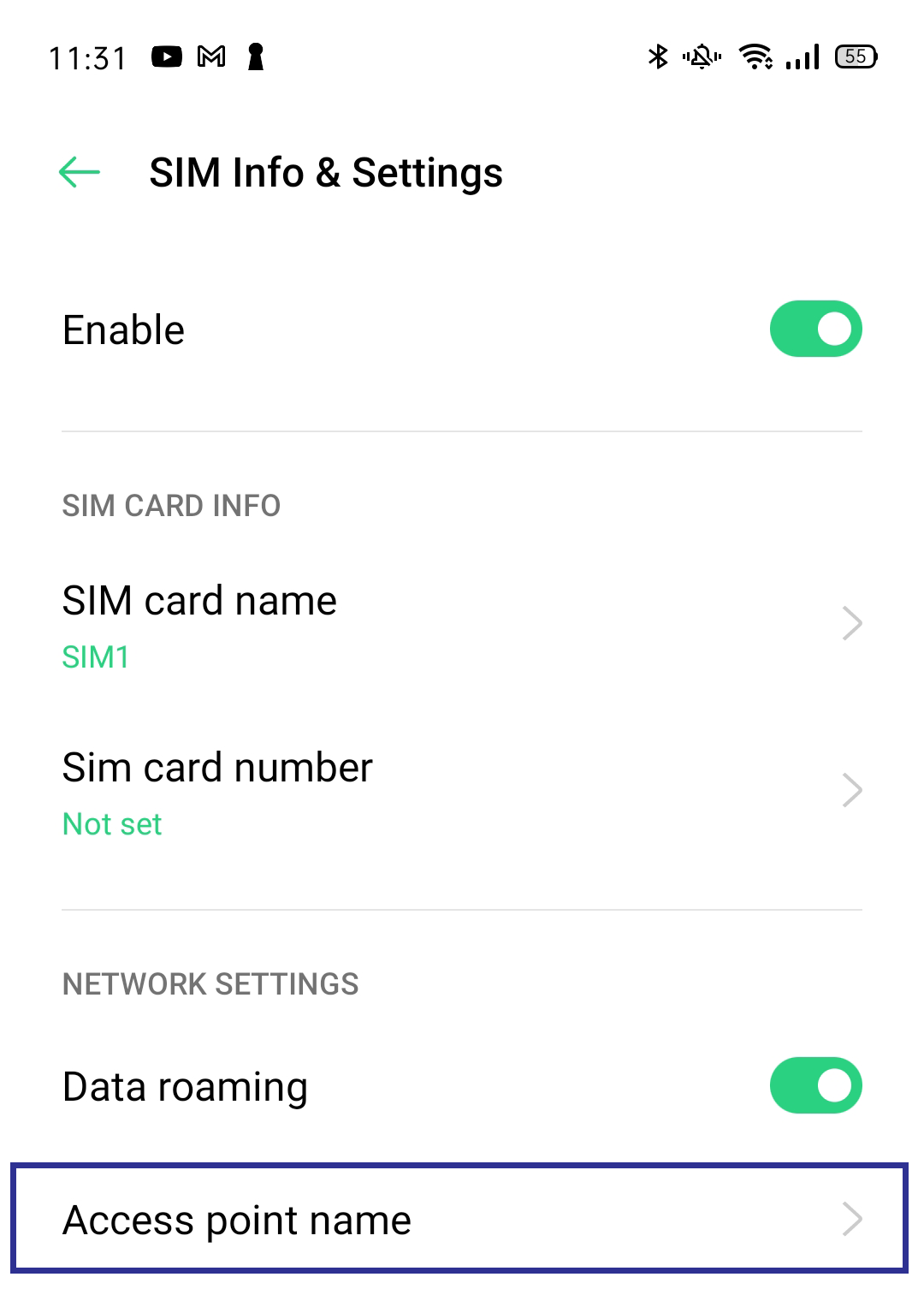Viewport: 924px width, 1289px height.
Task: Tap the cellular signal strength icon
Action: pyautogui.click(x=803, y=56)
